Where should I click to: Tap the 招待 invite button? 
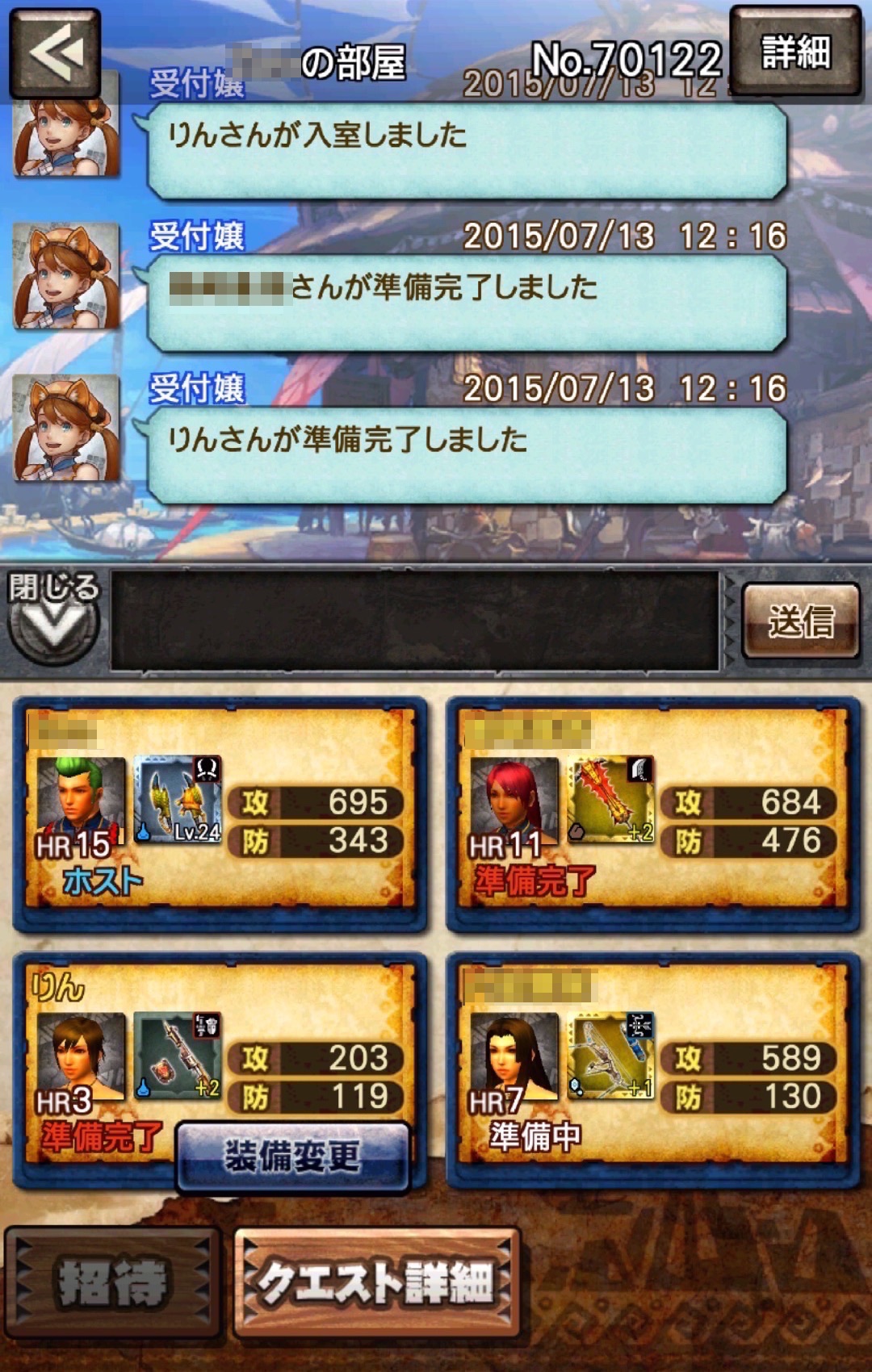[111, 1283]
